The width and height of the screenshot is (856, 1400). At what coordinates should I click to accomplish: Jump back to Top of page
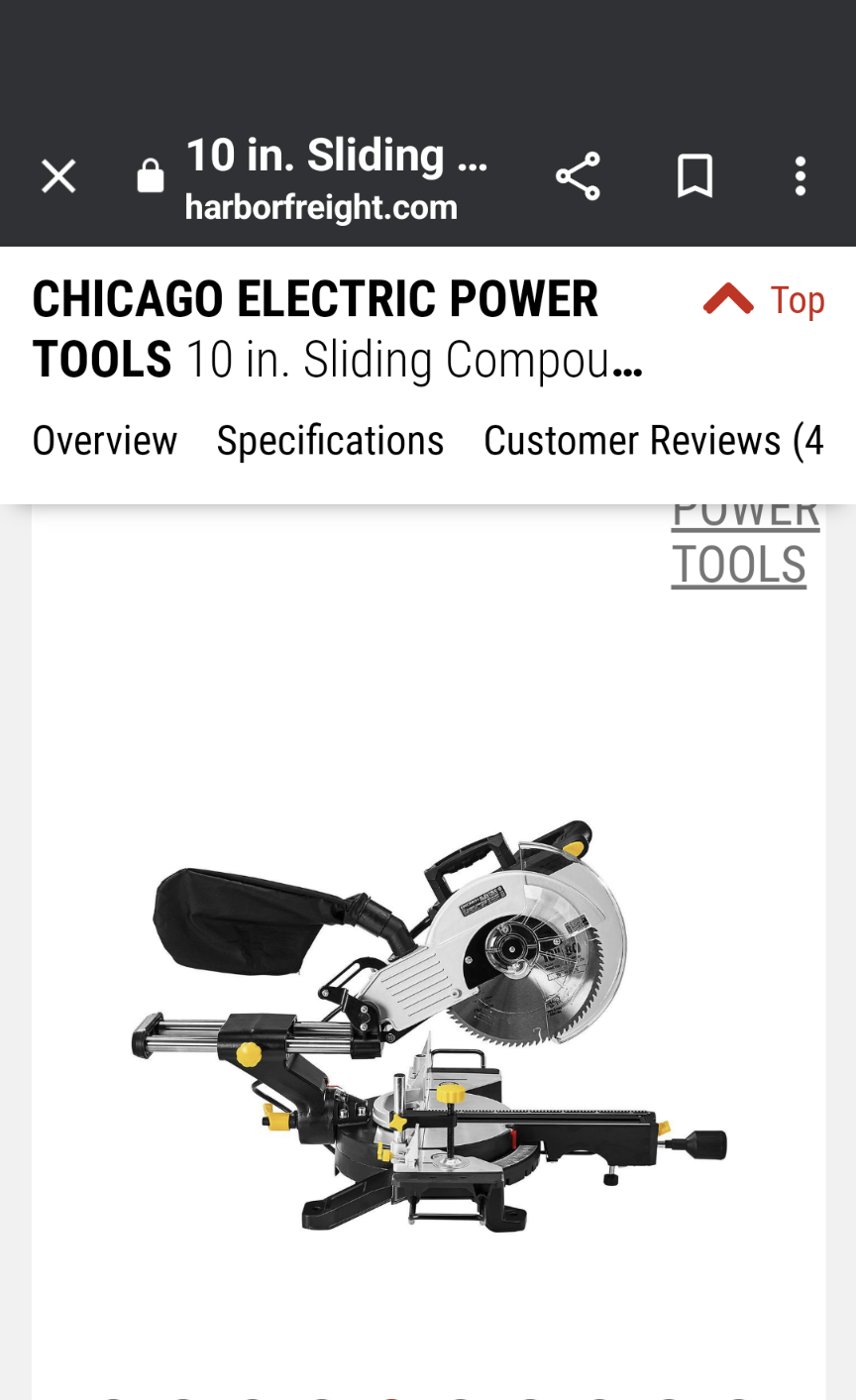[764, 300]
